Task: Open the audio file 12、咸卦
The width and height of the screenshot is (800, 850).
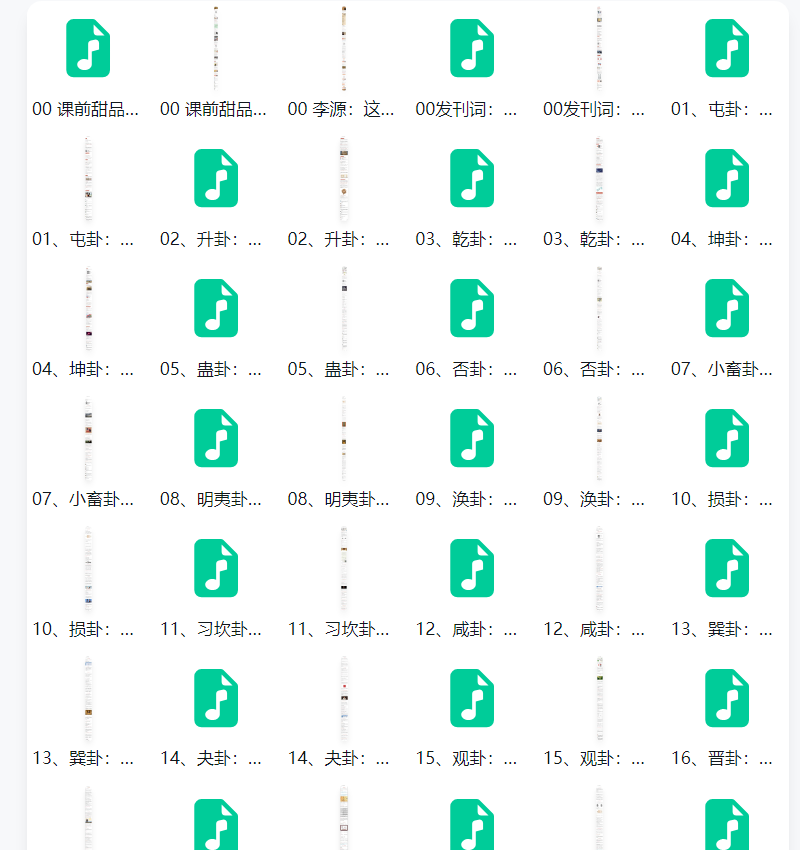Action: click(x=472, y=568)
